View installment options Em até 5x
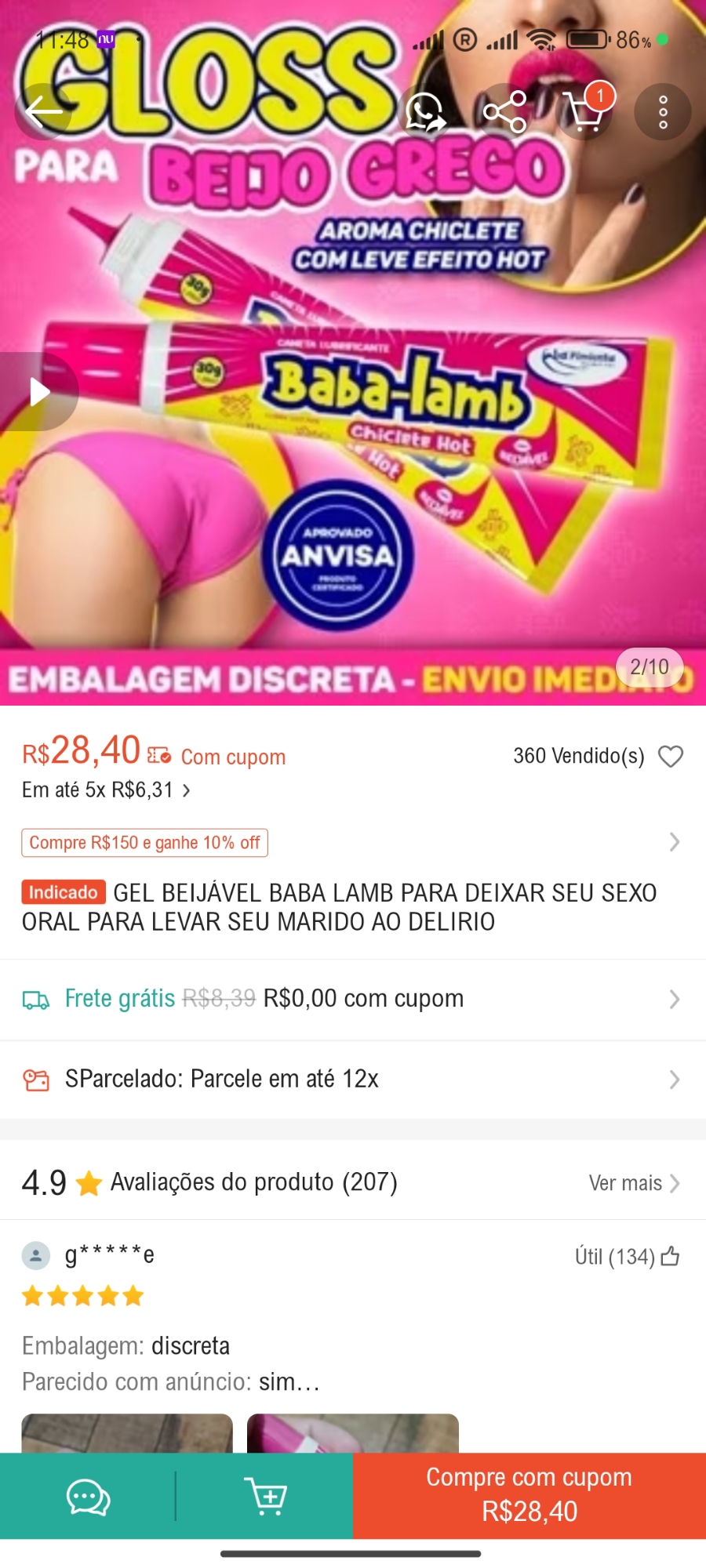 coord(106,790)
